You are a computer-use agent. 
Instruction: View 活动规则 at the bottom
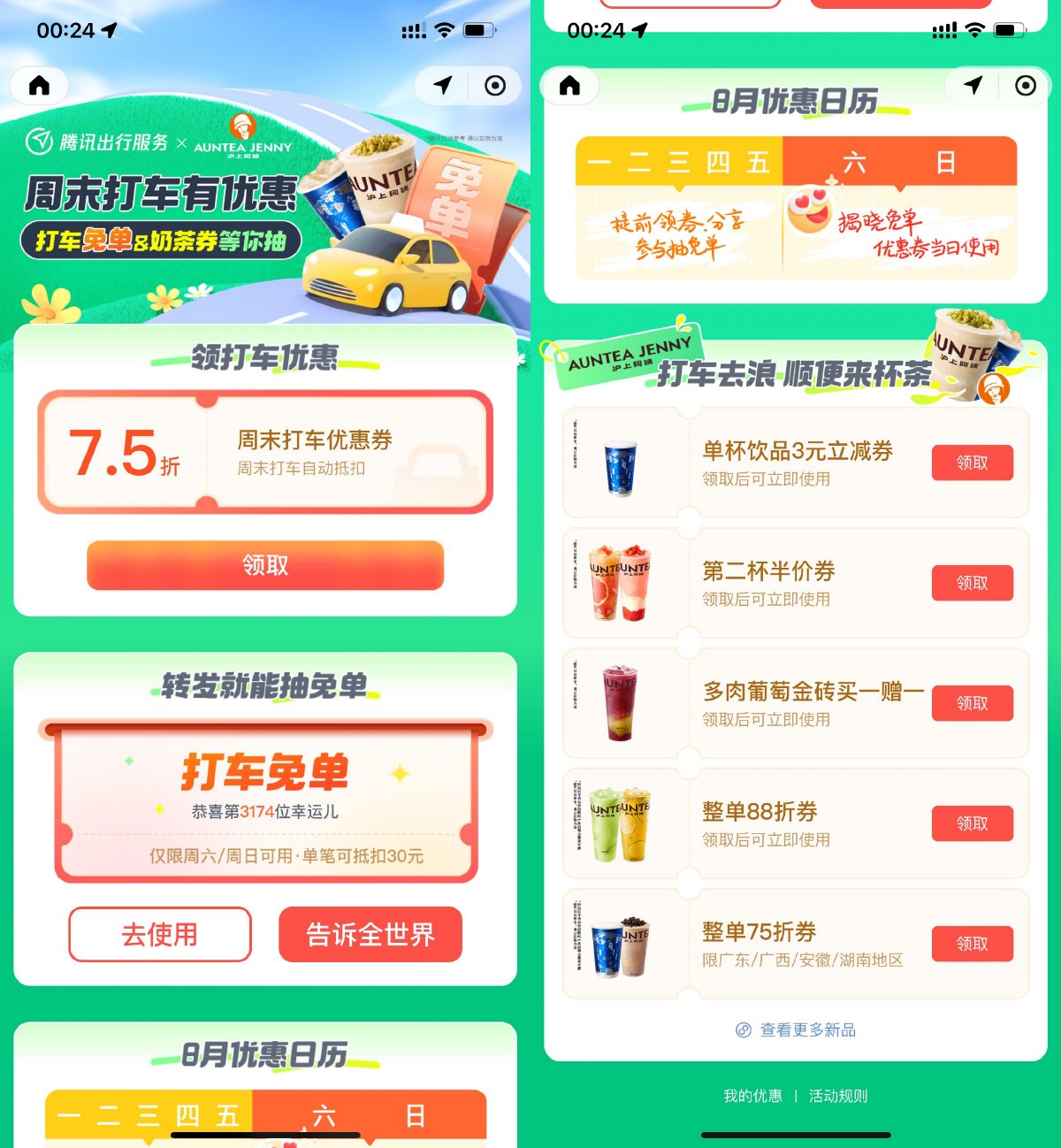pos(838,1096)
